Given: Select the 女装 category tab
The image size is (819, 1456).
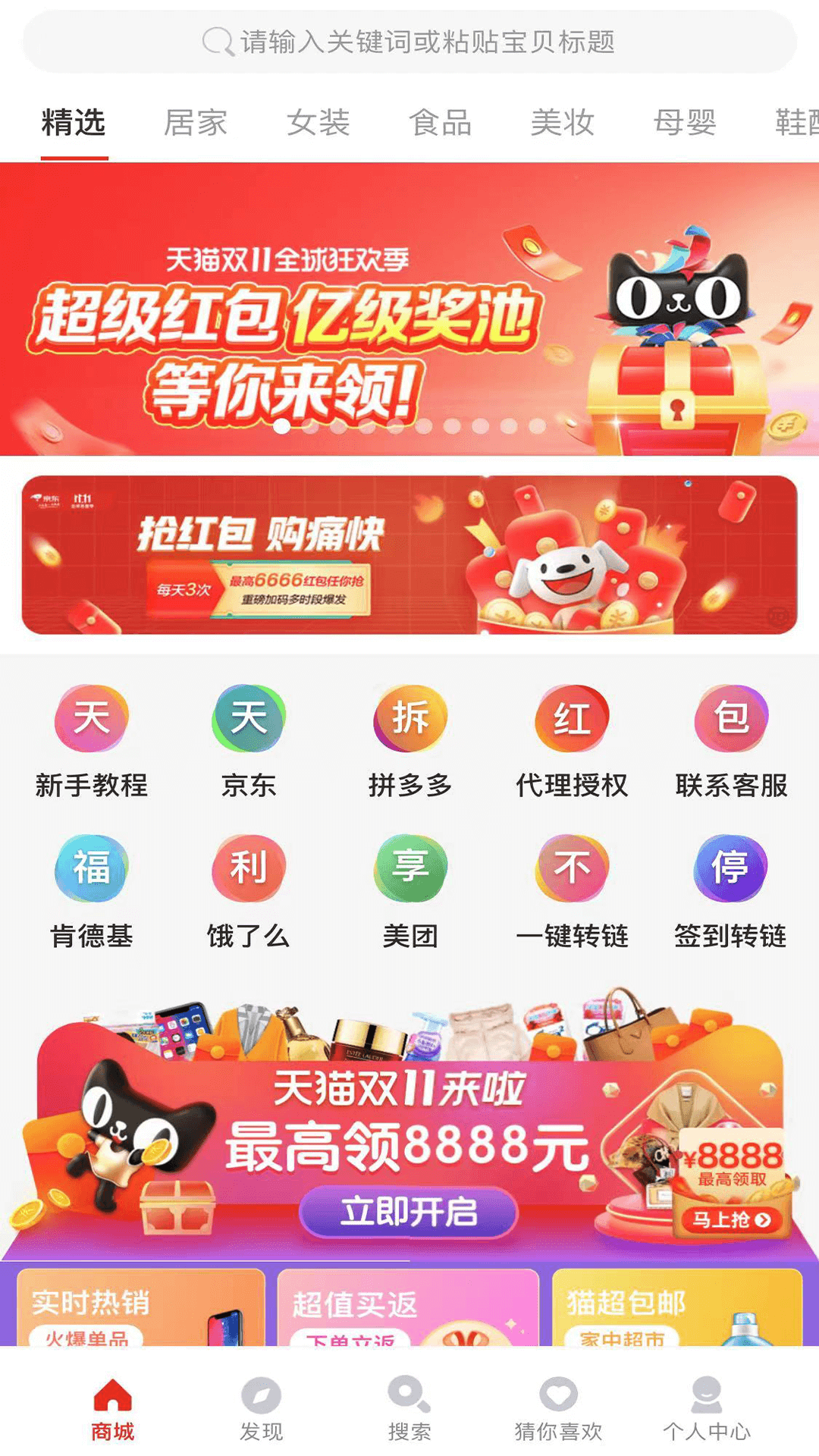Looking at the screenshot, I should 318,122.
